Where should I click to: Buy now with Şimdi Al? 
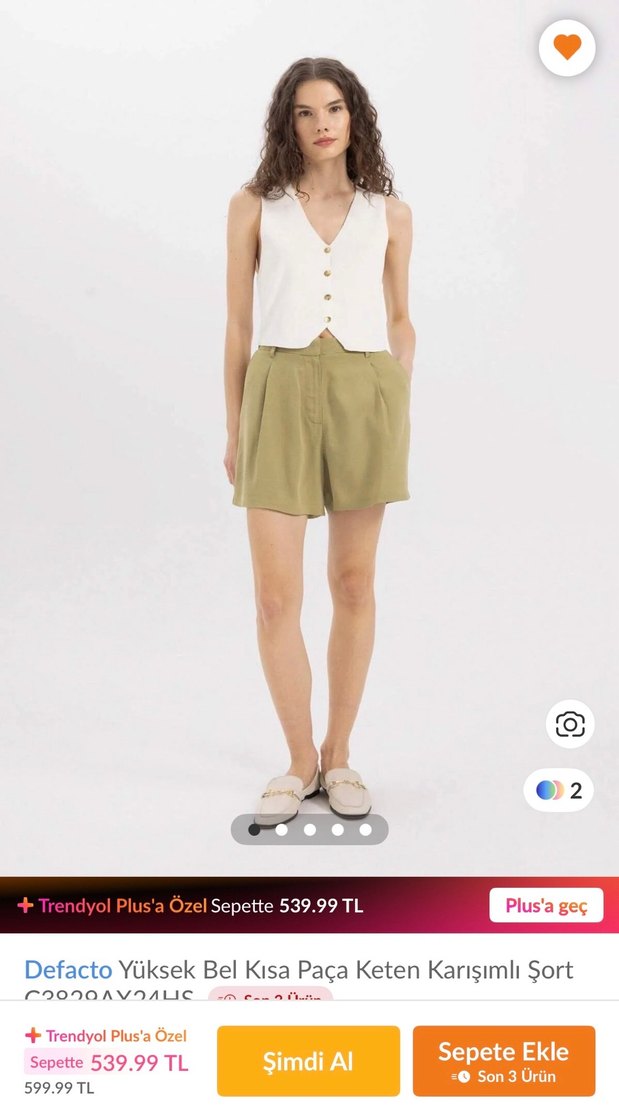coord(308,1061)
